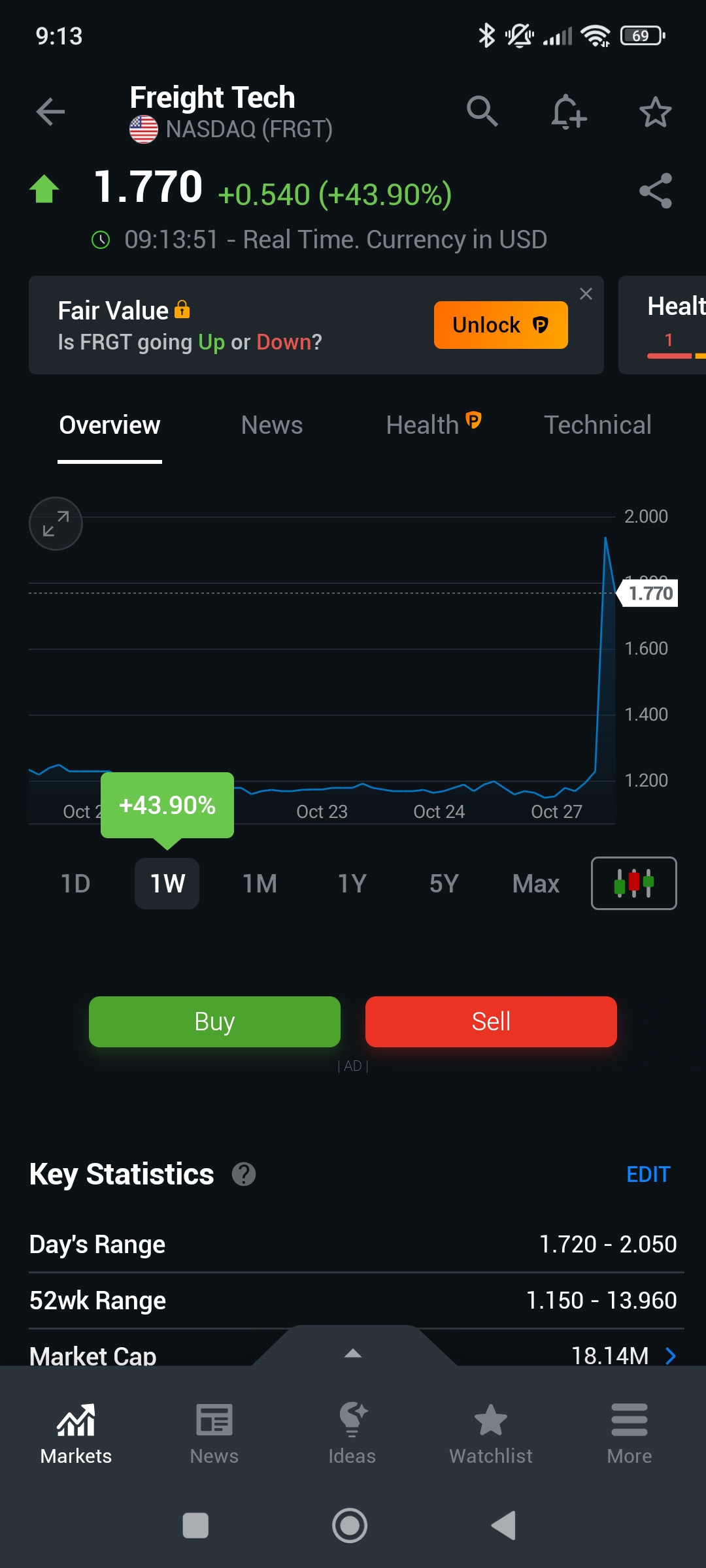This screenshot has width=706, height=1568.
Task: Open the Health tab
Action: coord(433,425)
